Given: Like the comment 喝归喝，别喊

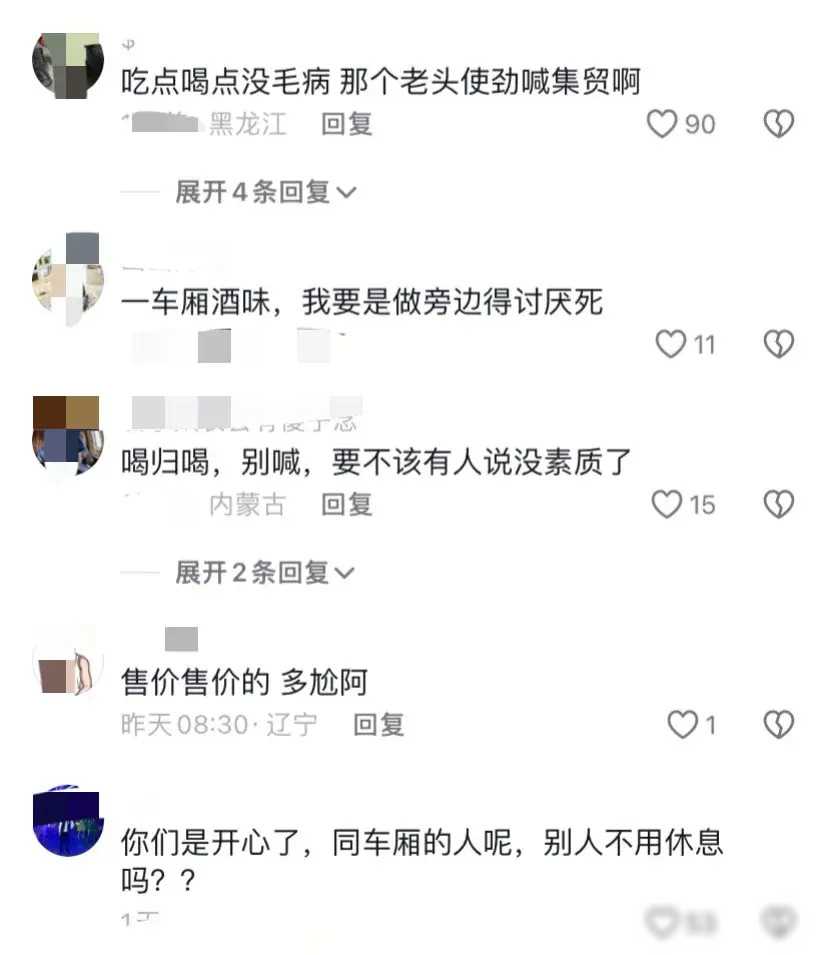Looking at the screenshot, I should point(666,504).
